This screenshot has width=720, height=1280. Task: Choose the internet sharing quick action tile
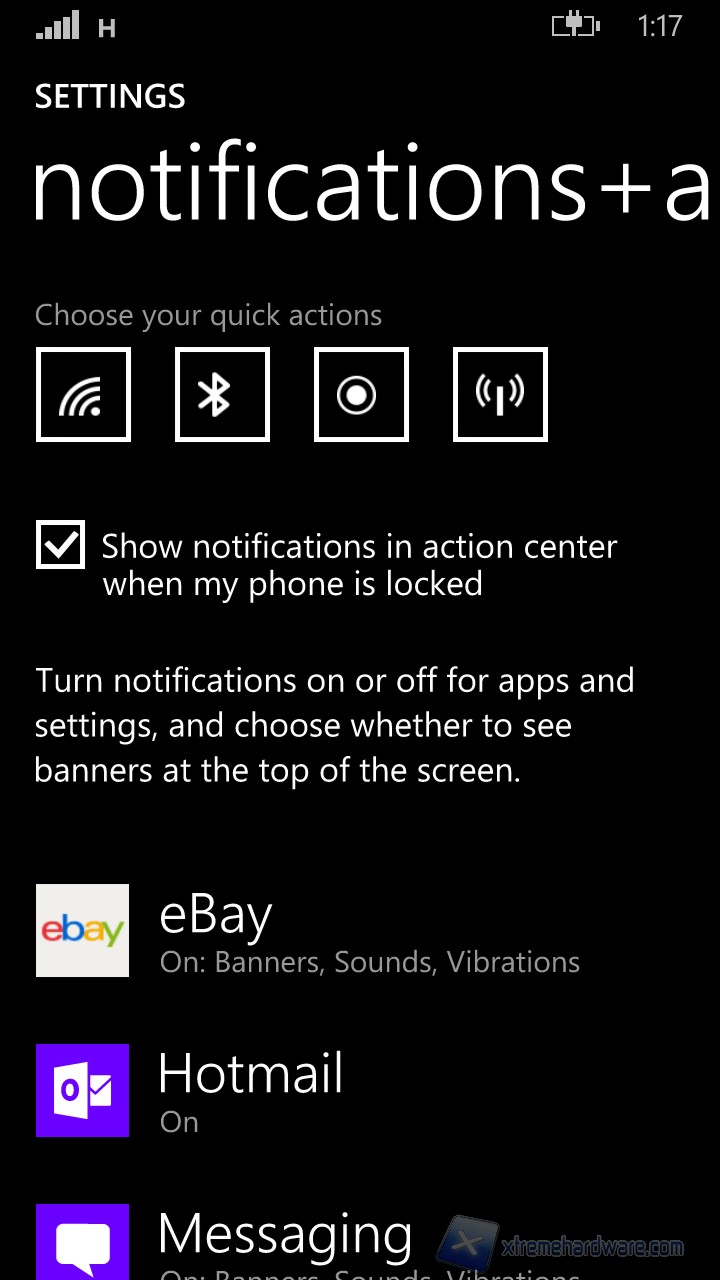[500, 394]
